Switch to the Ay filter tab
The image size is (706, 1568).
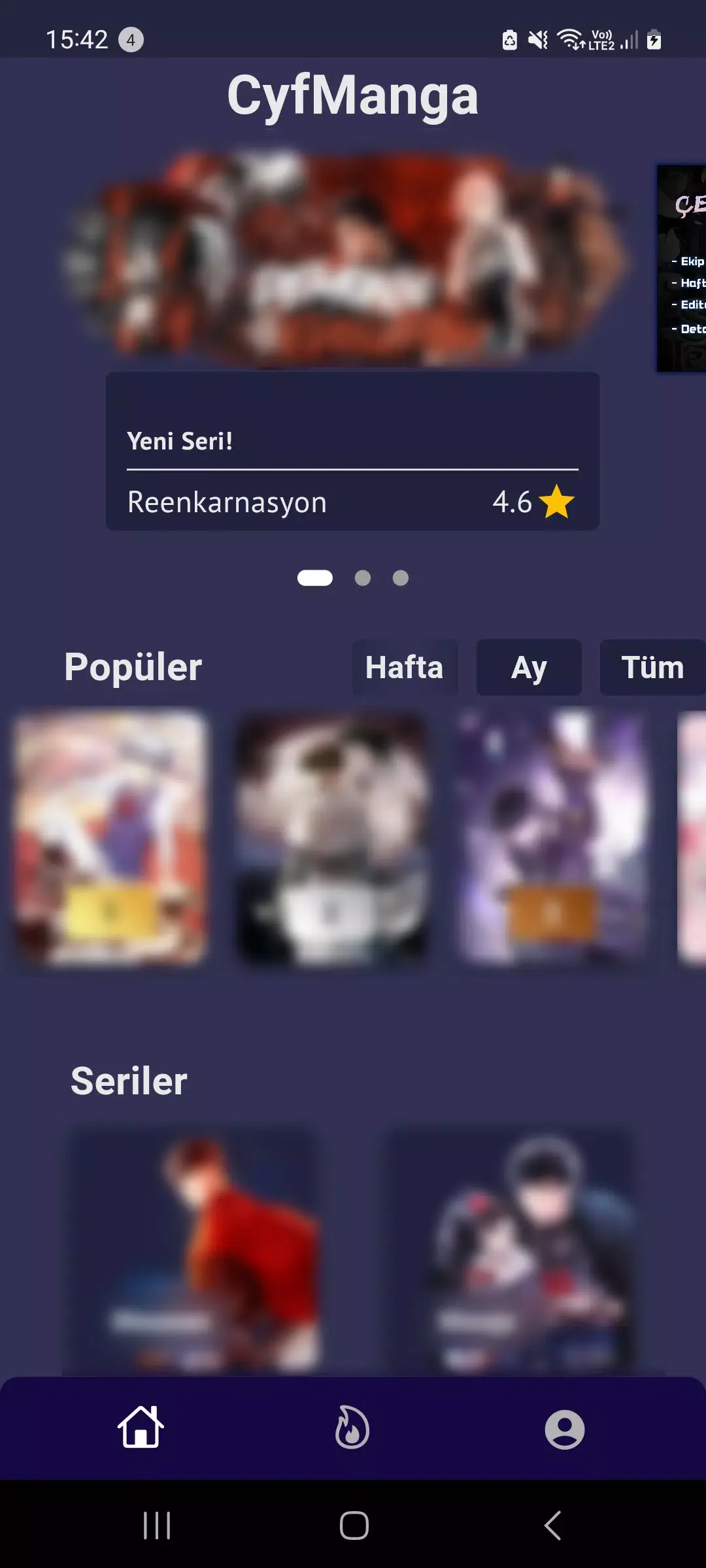pos(528,667)
